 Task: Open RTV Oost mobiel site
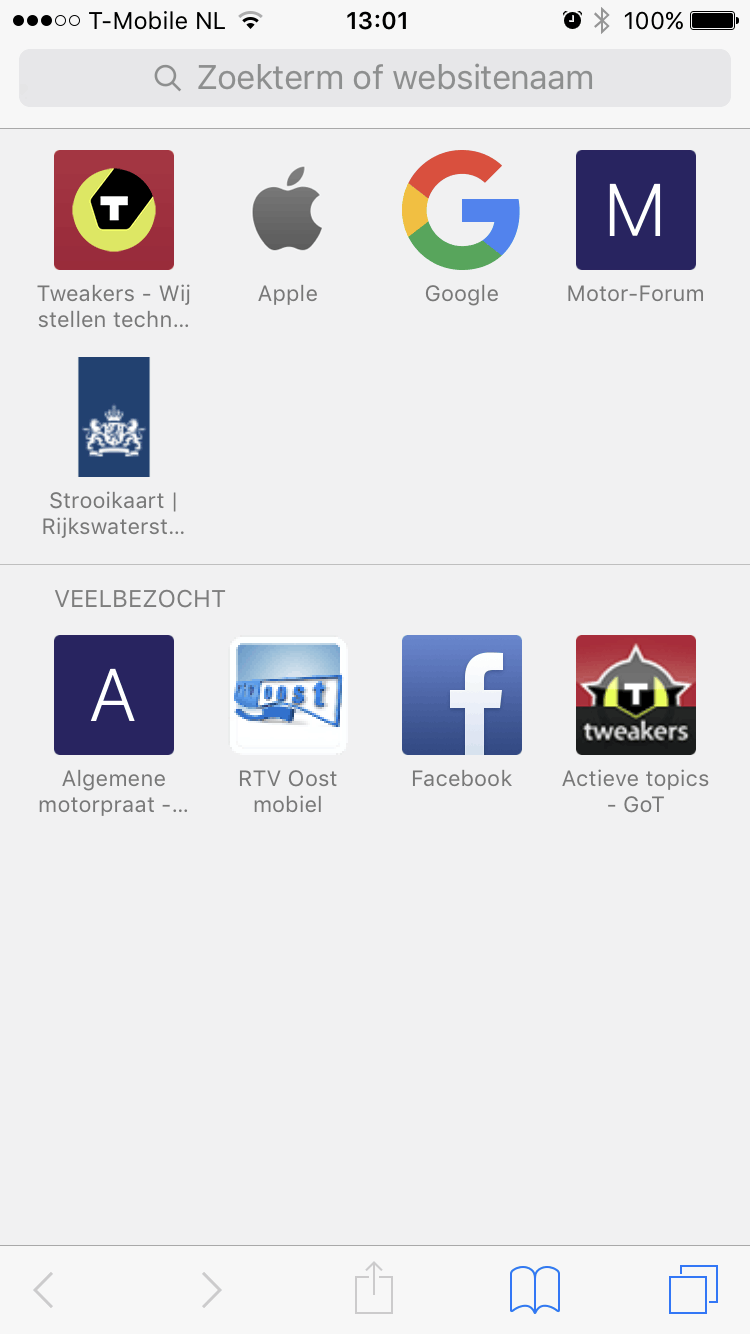point(288,695)
